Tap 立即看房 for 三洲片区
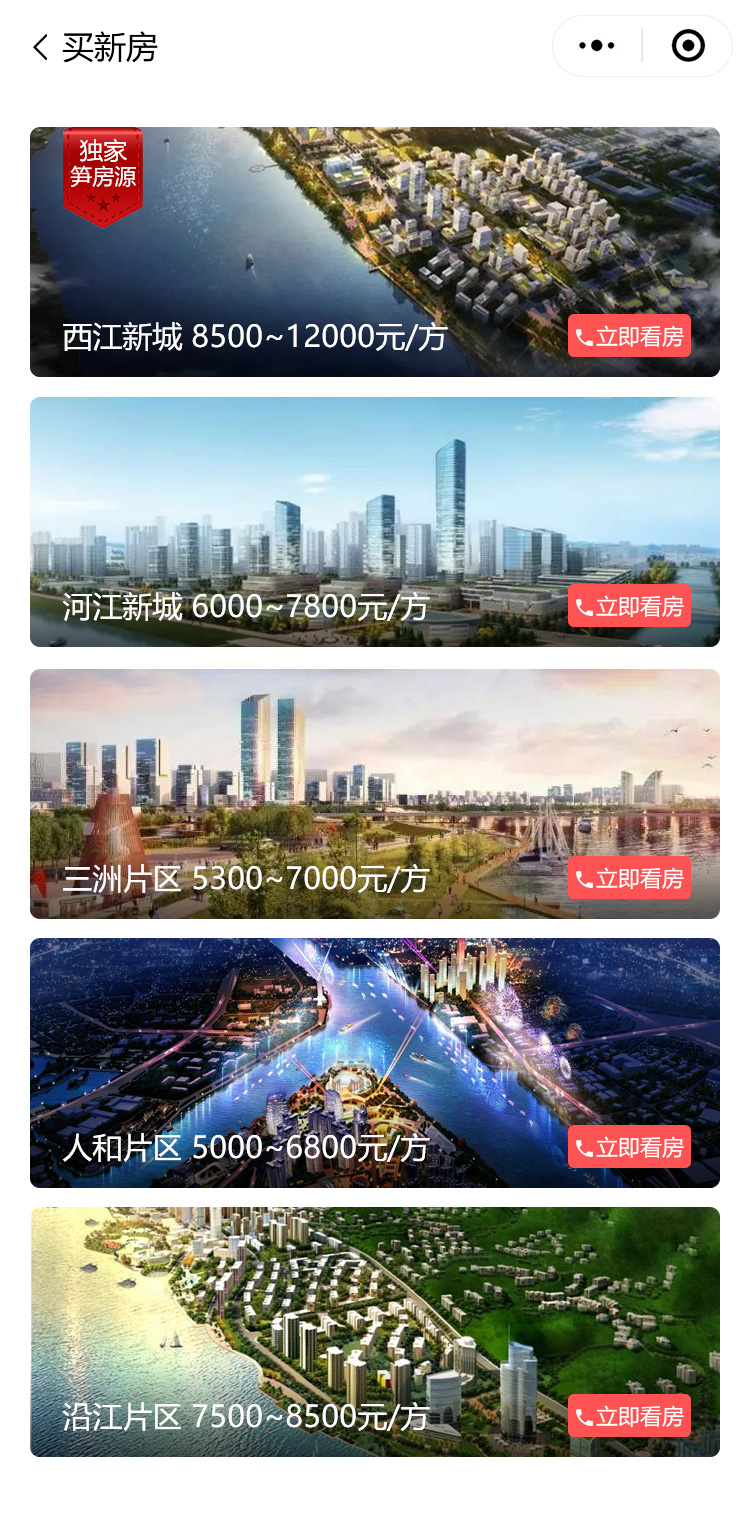Image resolution: width=750 pixels, height=1522 pixels. click(629, 878)
